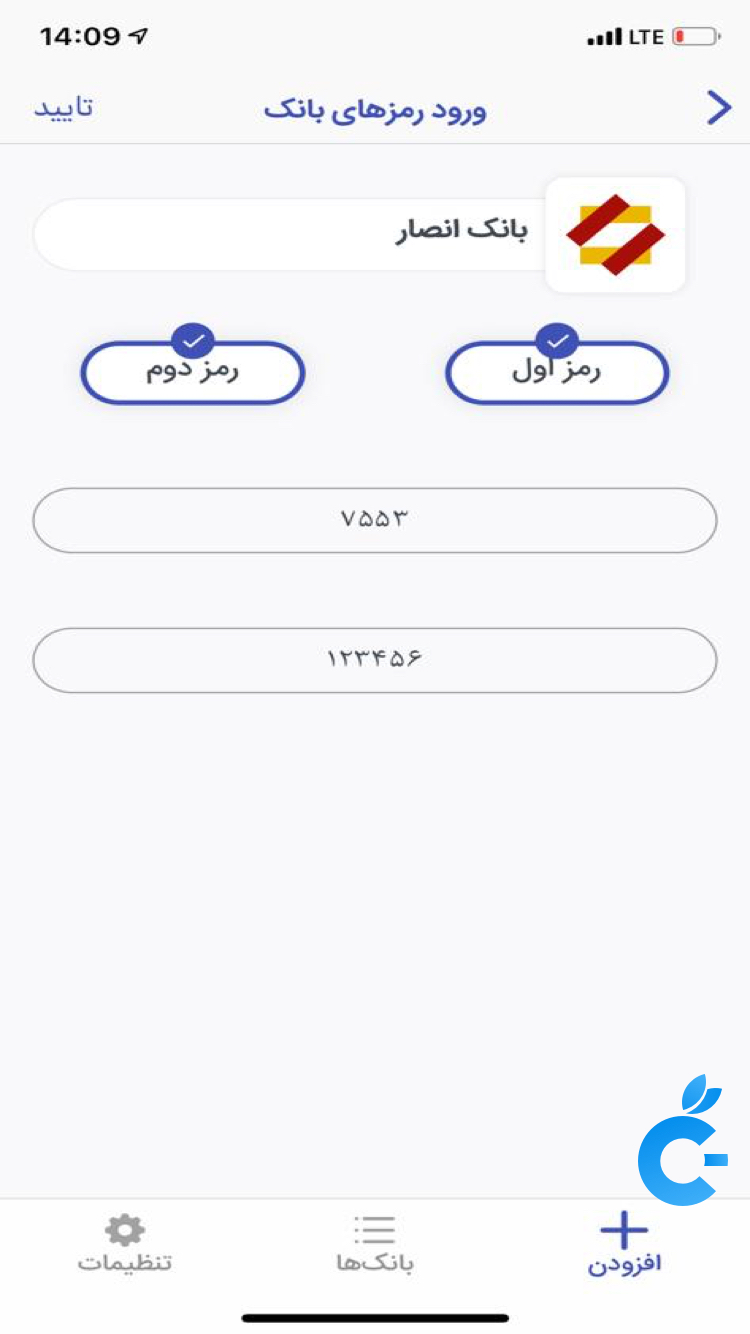Image resolution: width=750 pixels, height=1334 pixels.
Task: Tap تایید to confirm the passwords
Action: (64, 108)
